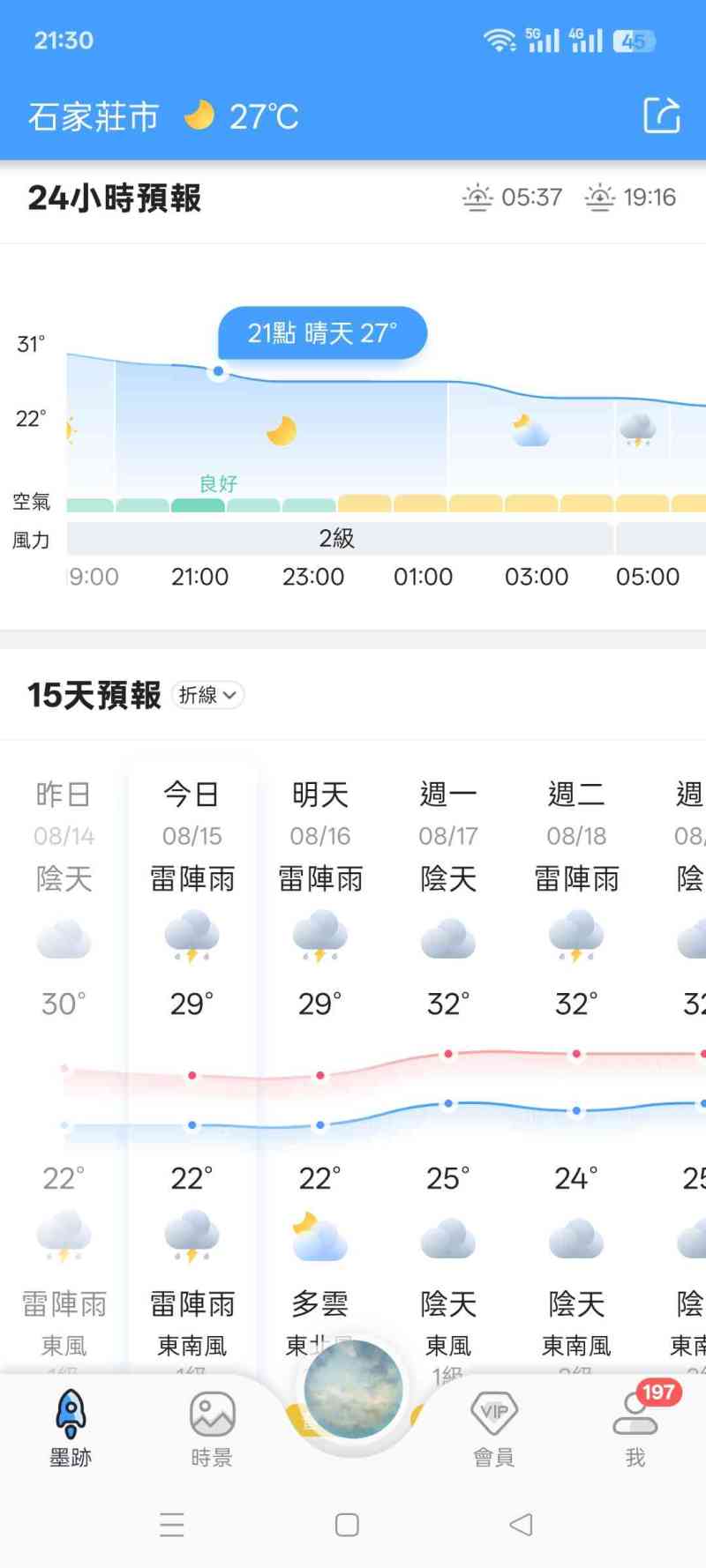Tap the center sky photo button

pos(353,1390)
